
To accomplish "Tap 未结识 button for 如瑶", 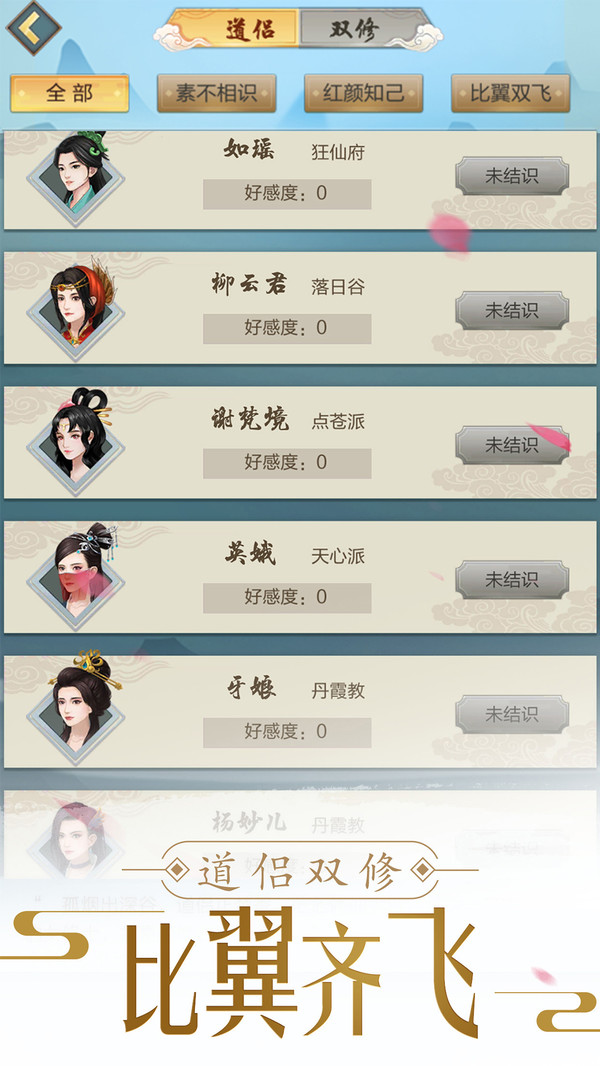I will click(x=512, y=176).
